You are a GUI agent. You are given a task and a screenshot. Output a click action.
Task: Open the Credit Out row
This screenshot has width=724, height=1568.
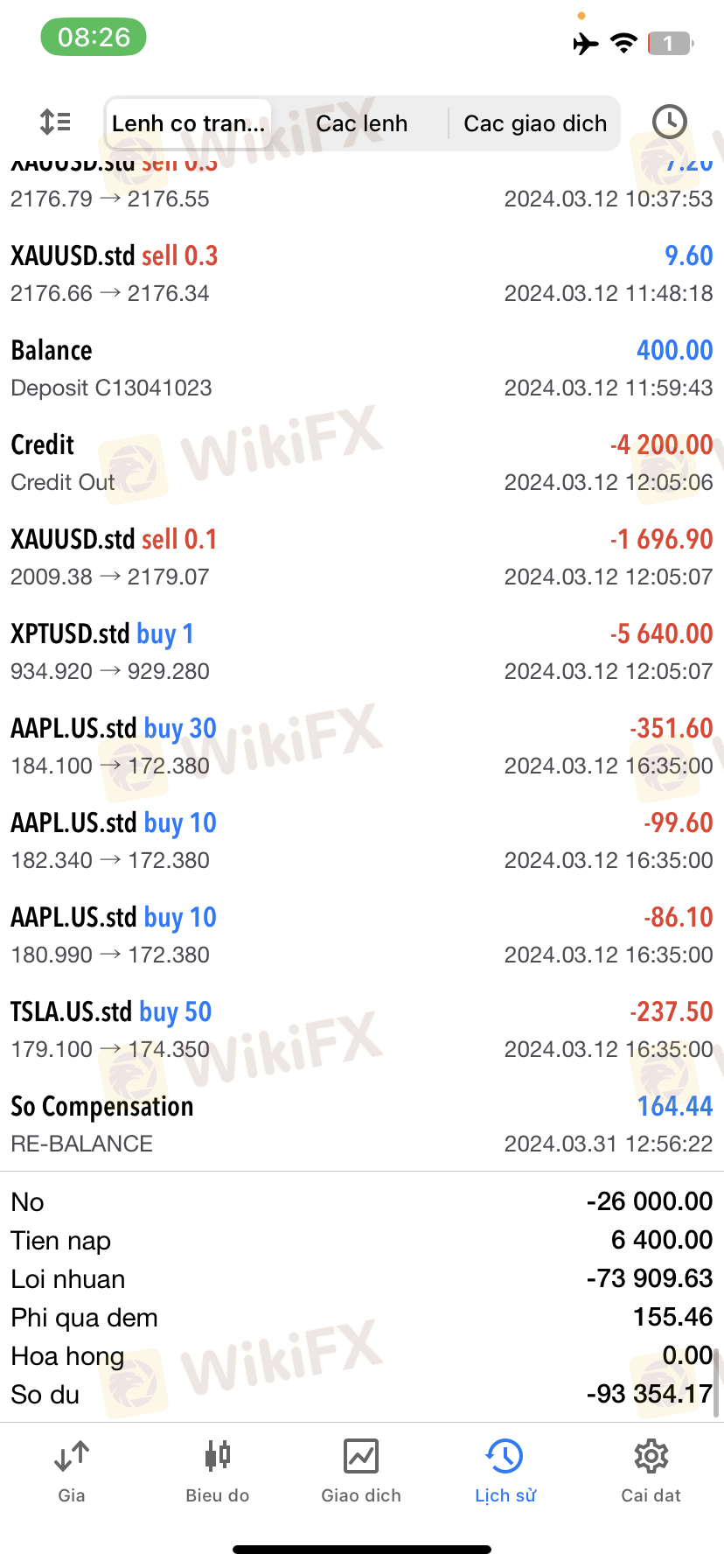coord(361,463)
